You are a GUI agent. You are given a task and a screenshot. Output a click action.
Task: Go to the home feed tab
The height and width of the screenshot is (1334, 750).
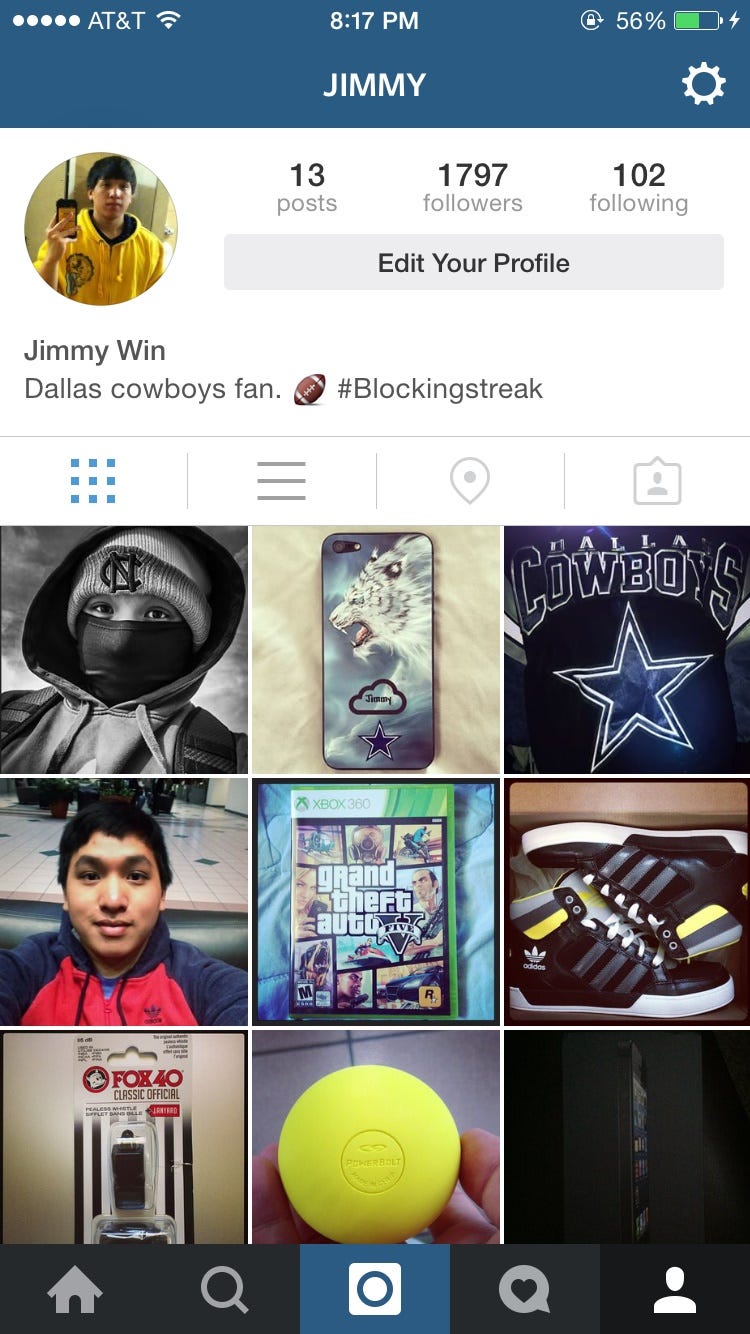[75, 1290]
